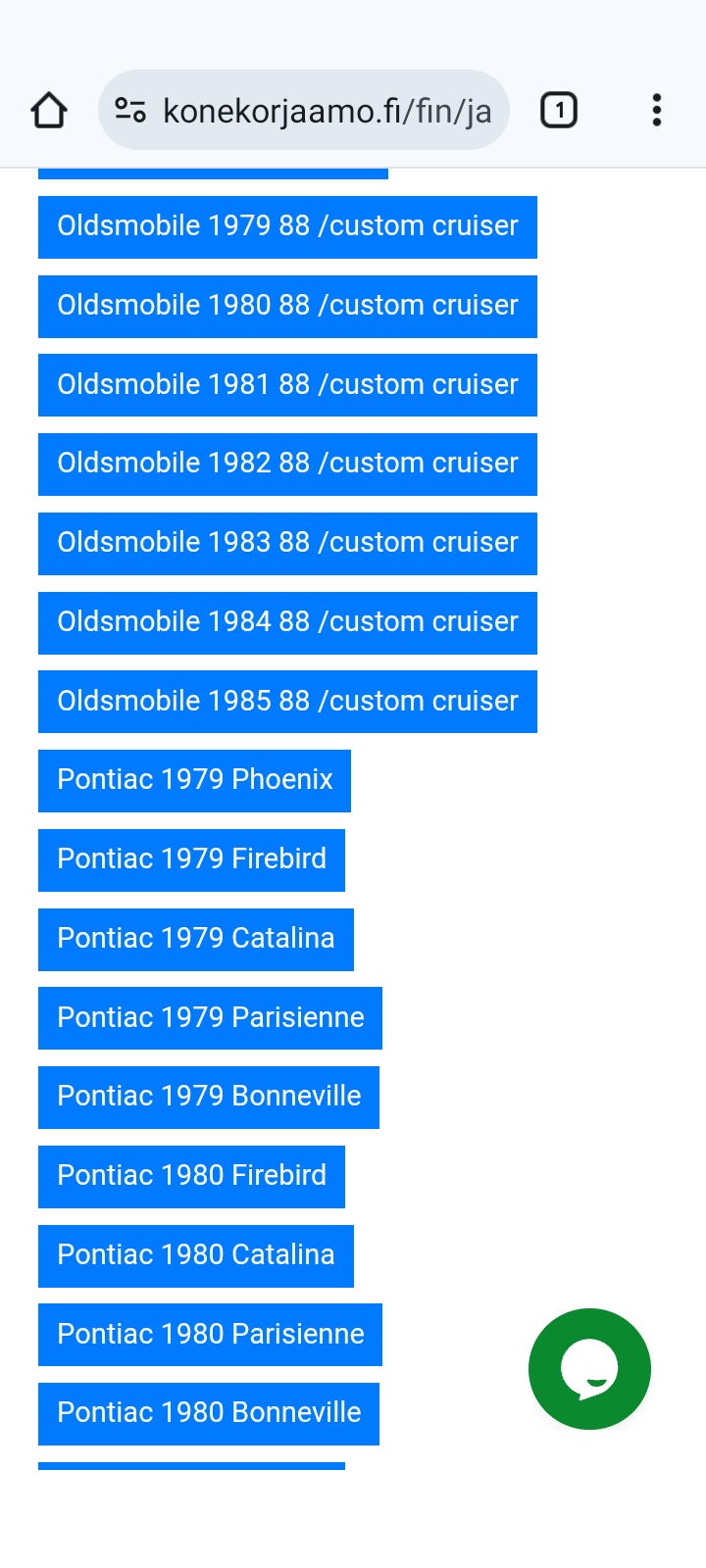
Task: Open the browser overflow menu
Action: 657,111
